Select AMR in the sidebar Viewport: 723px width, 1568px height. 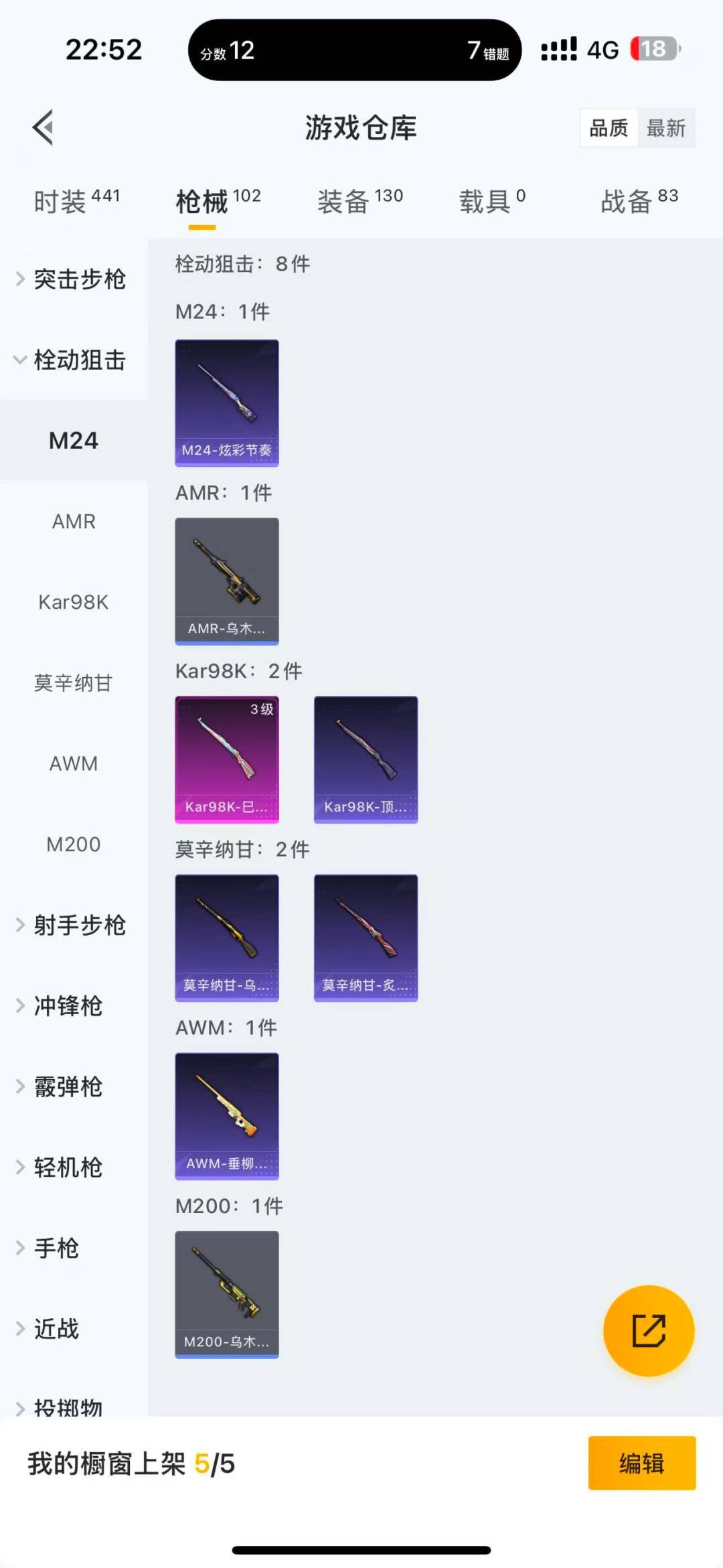[74, 521]
